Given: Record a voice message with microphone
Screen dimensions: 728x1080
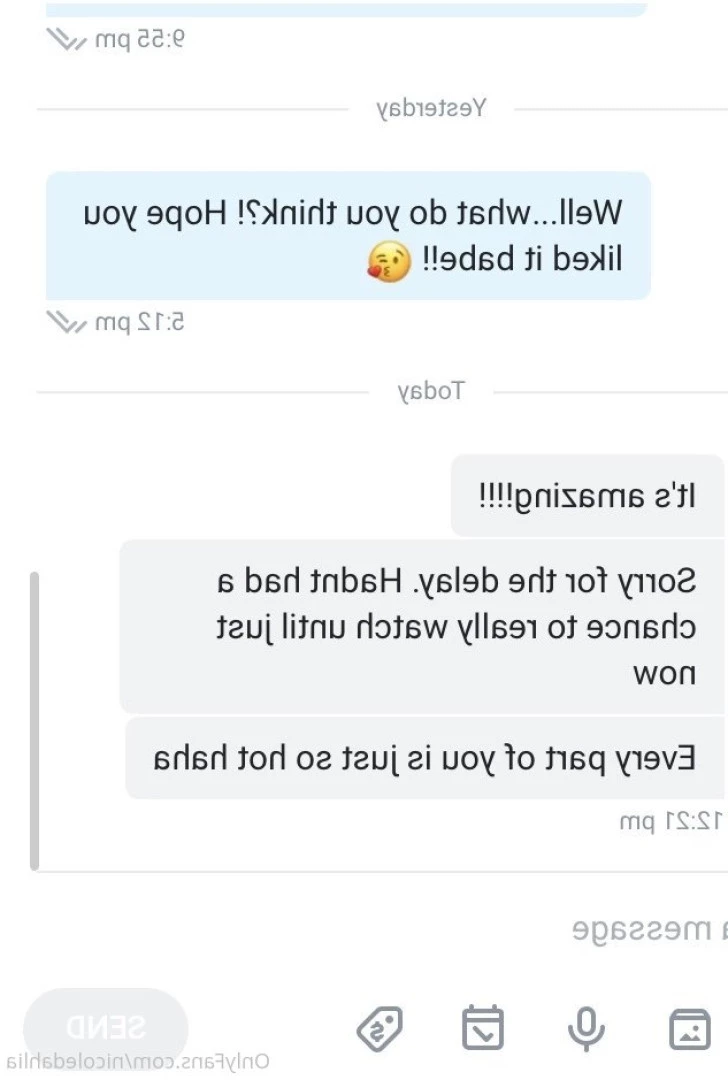Looking at the screenshot, I should point(586,1028).
